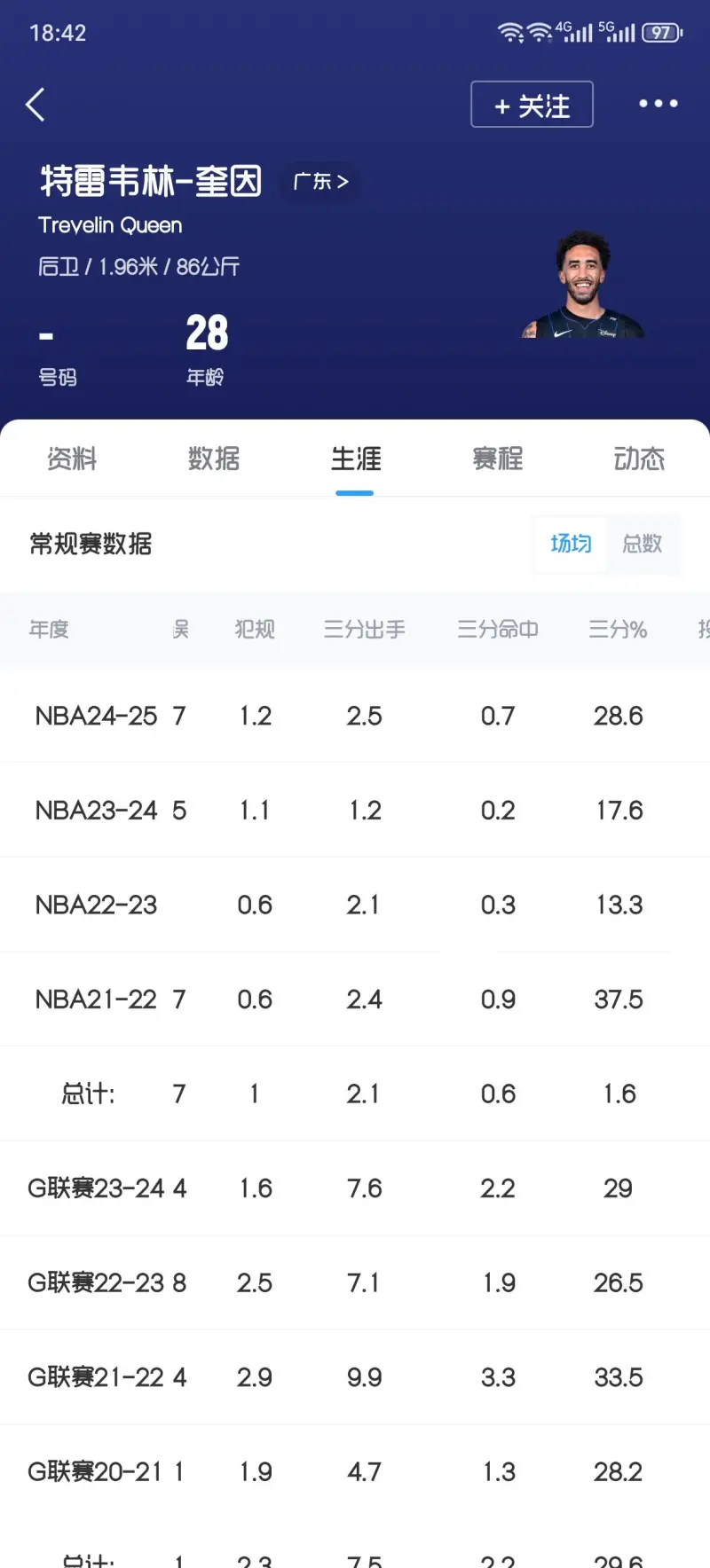
Task: Select the 生涯 tab
Action: click(355, 459)
